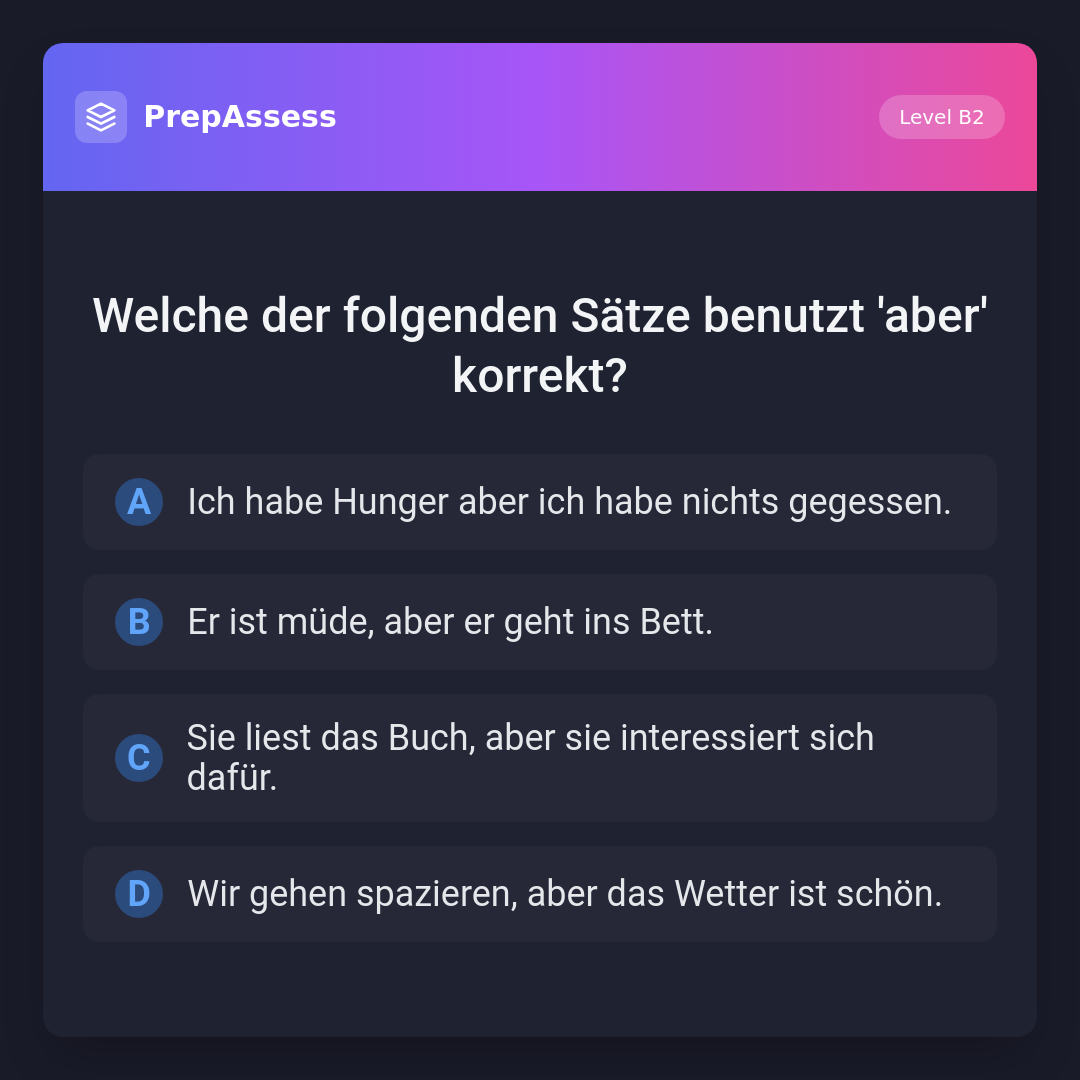Viewport: 1080px width, 1080px height.
Task: Choose answer B 'Er ist müde'
Action: point(540,622)
